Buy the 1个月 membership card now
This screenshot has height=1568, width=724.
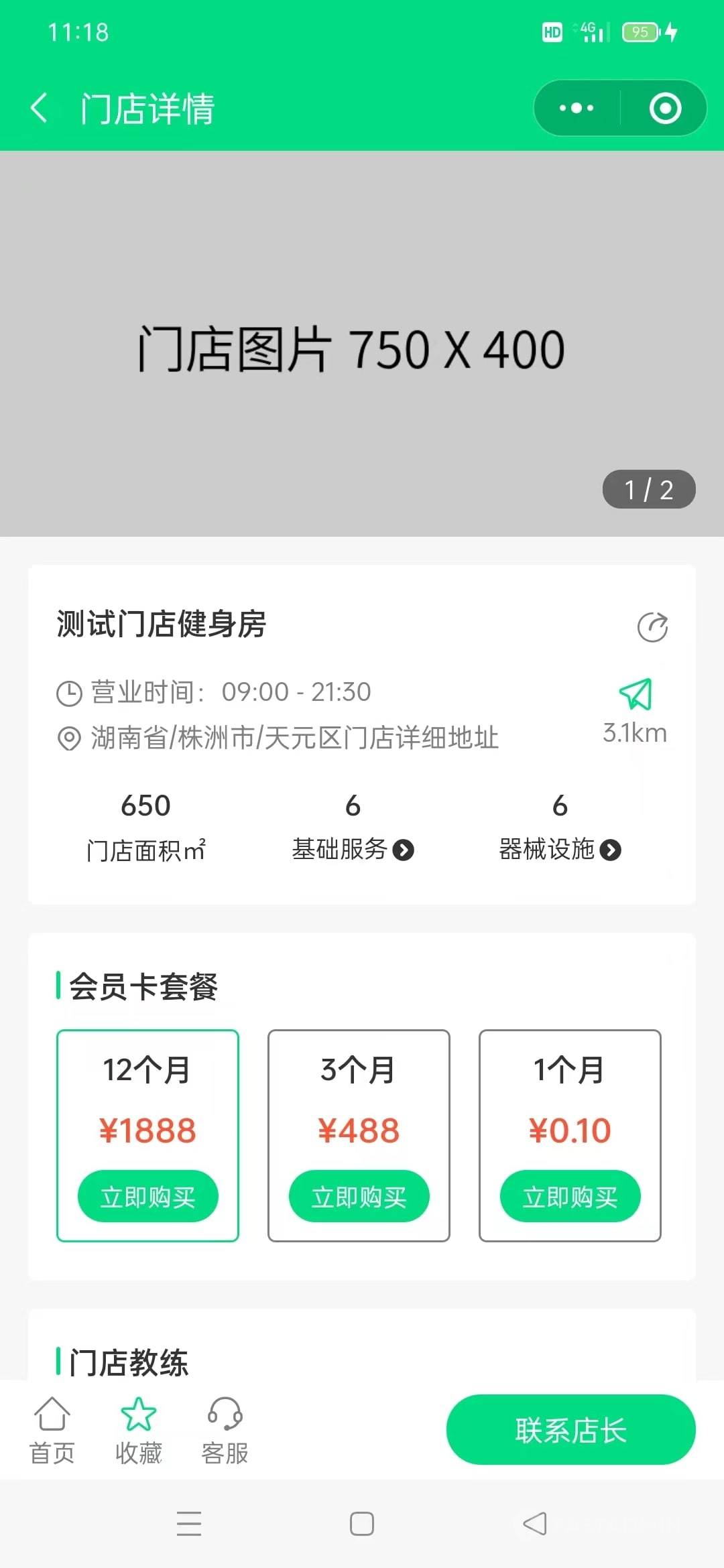pos(570,1196)
